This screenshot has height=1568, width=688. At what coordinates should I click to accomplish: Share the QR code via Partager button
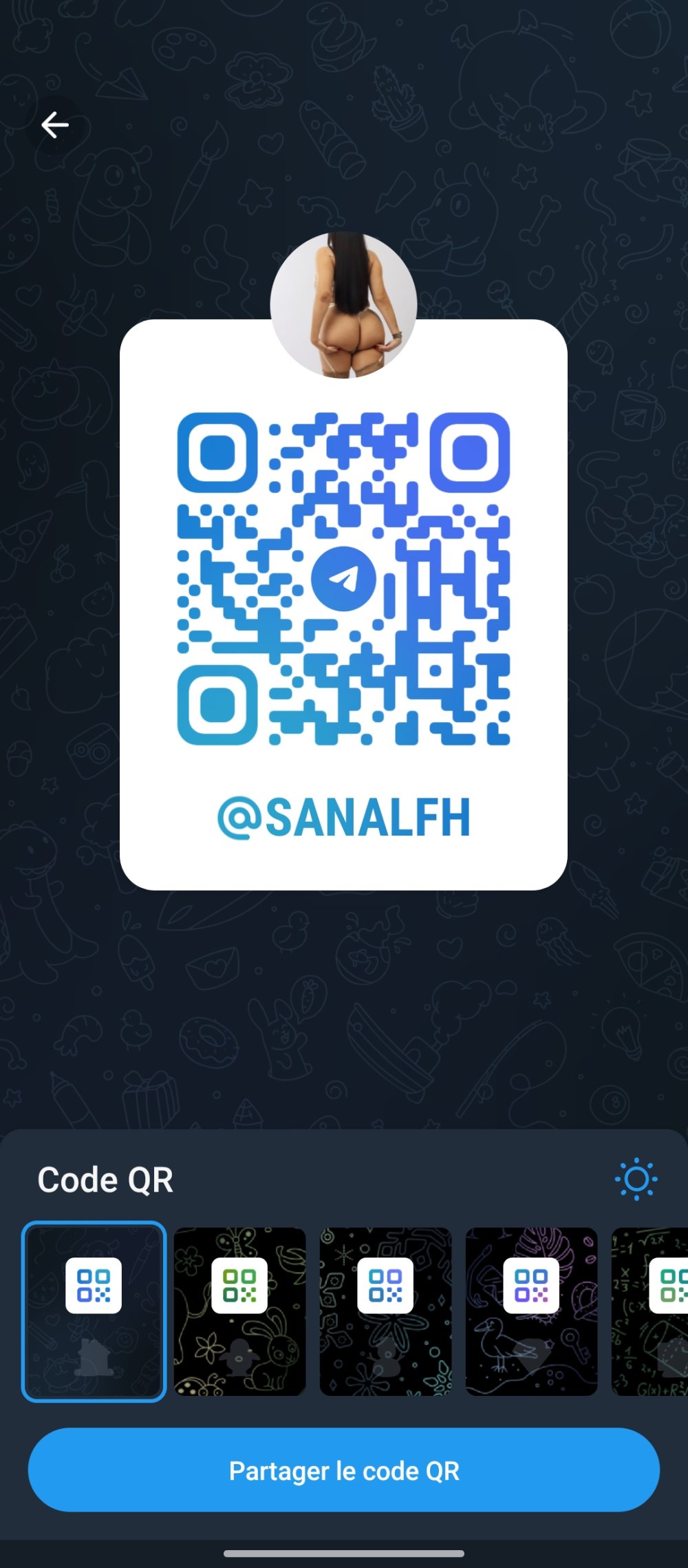[343, 1470]
